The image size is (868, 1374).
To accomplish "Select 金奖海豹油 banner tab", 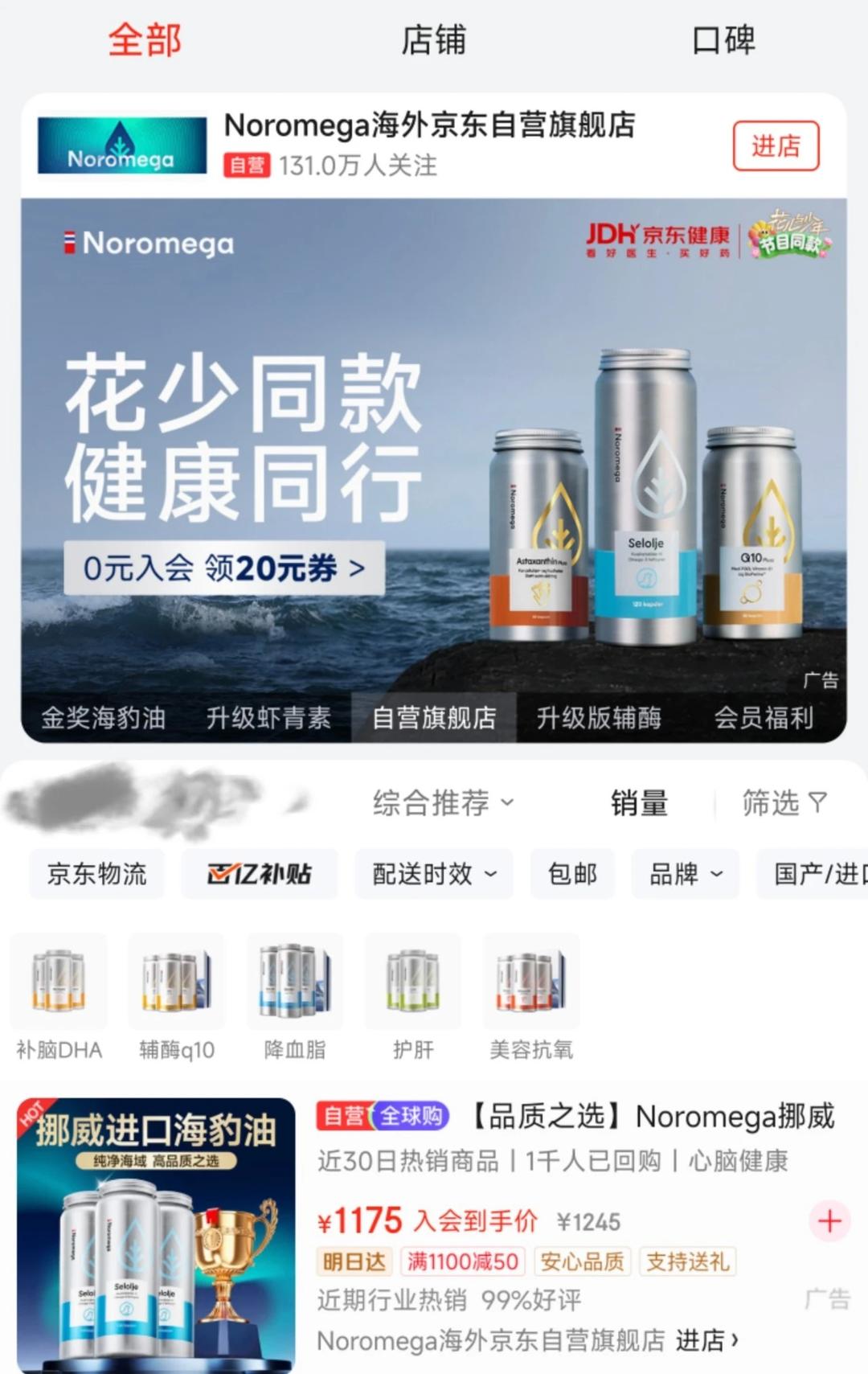I will [104, 717].
